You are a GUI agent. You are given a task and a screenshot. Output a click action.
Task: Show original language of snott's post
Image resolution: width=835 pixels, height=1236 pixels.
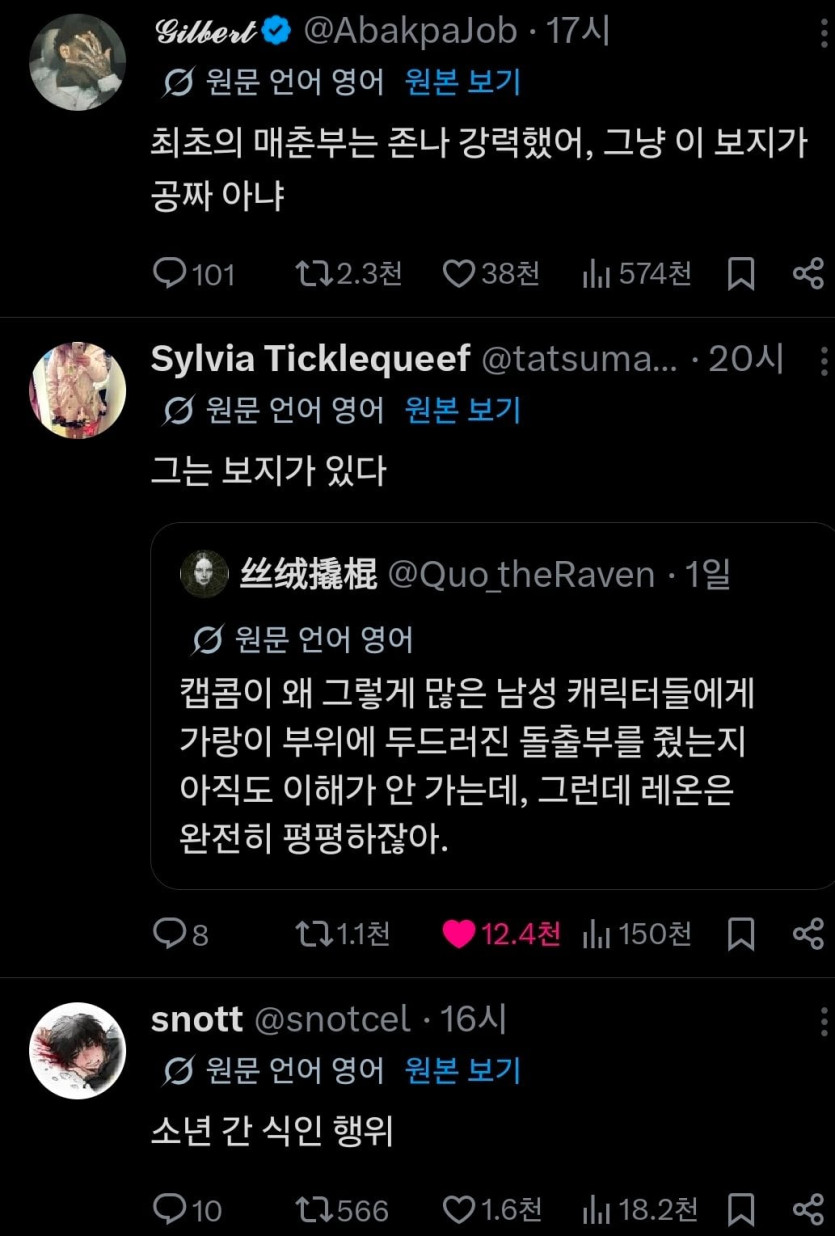coord(463,1070)
